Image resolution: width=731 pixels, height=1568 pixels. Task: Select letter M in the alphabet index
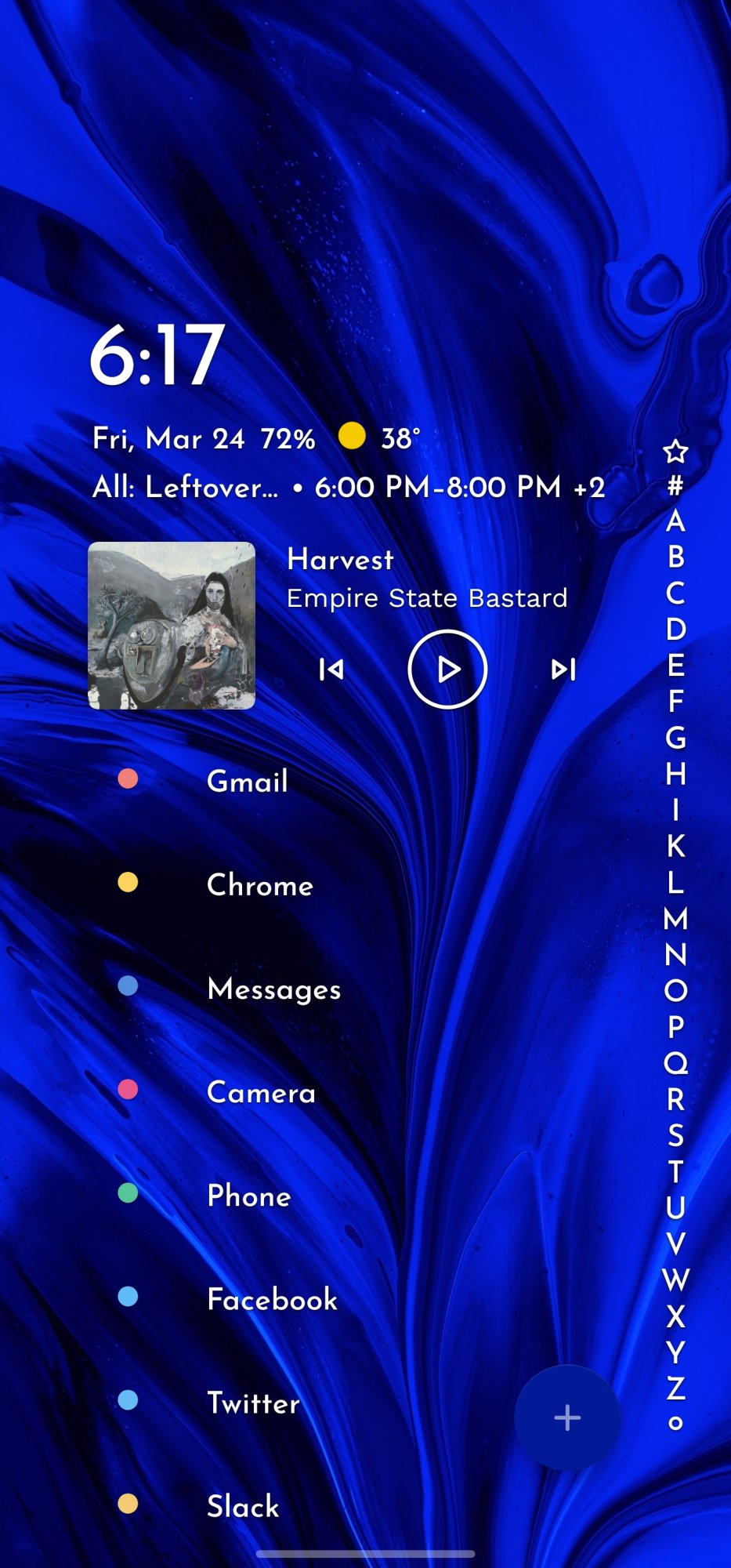coord(675,918)
